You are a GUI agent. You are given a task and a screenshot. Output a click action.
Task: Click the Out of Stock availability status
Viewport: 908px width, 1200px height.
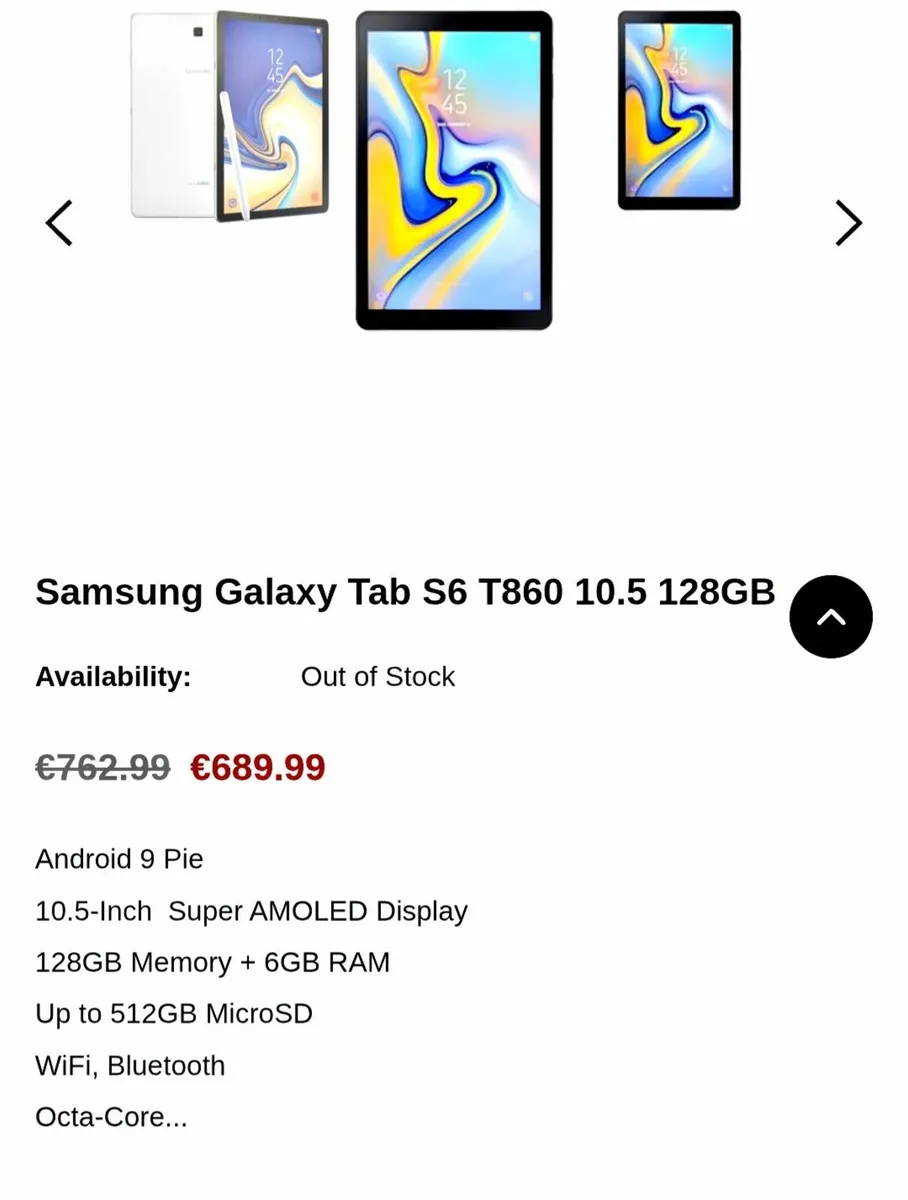point(378,677)
